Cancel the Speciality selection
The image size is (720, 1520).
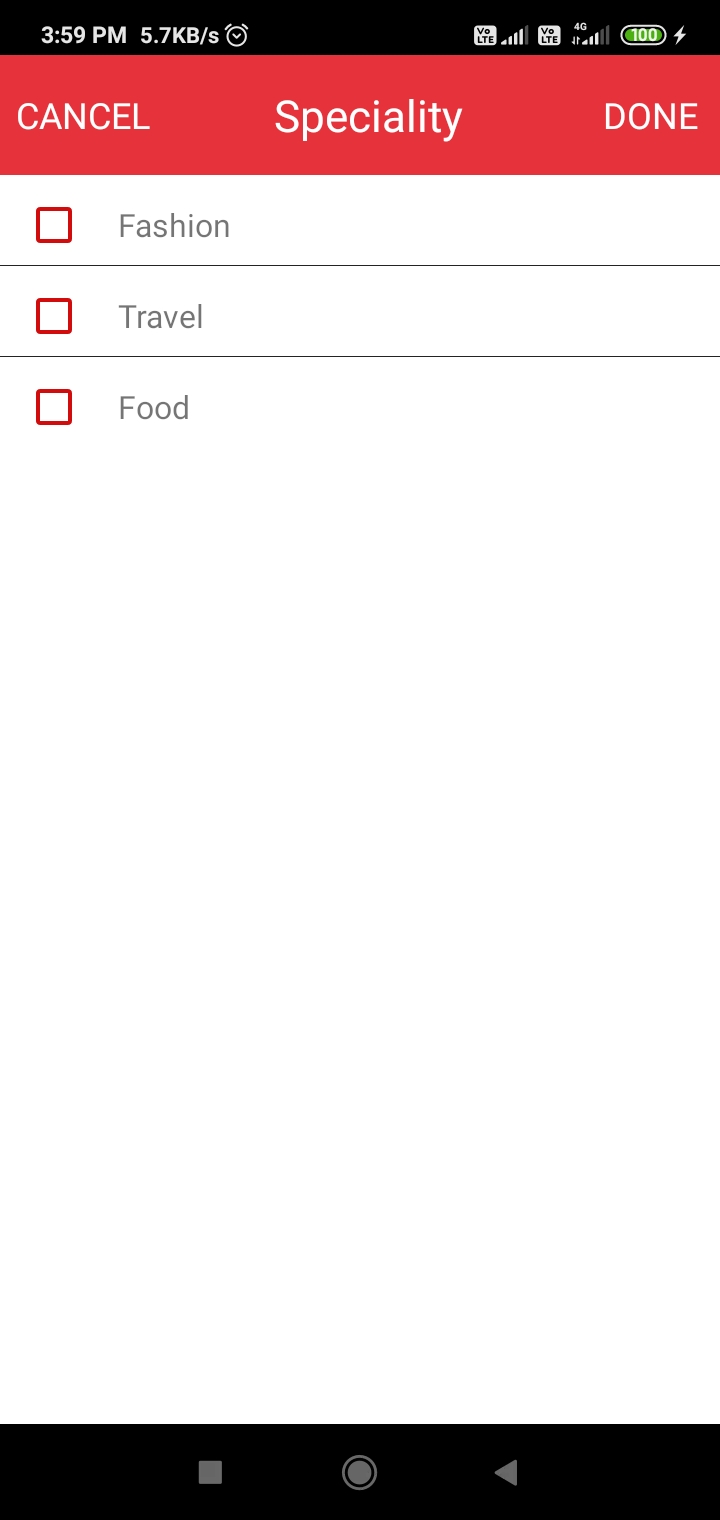click(83, 117)
